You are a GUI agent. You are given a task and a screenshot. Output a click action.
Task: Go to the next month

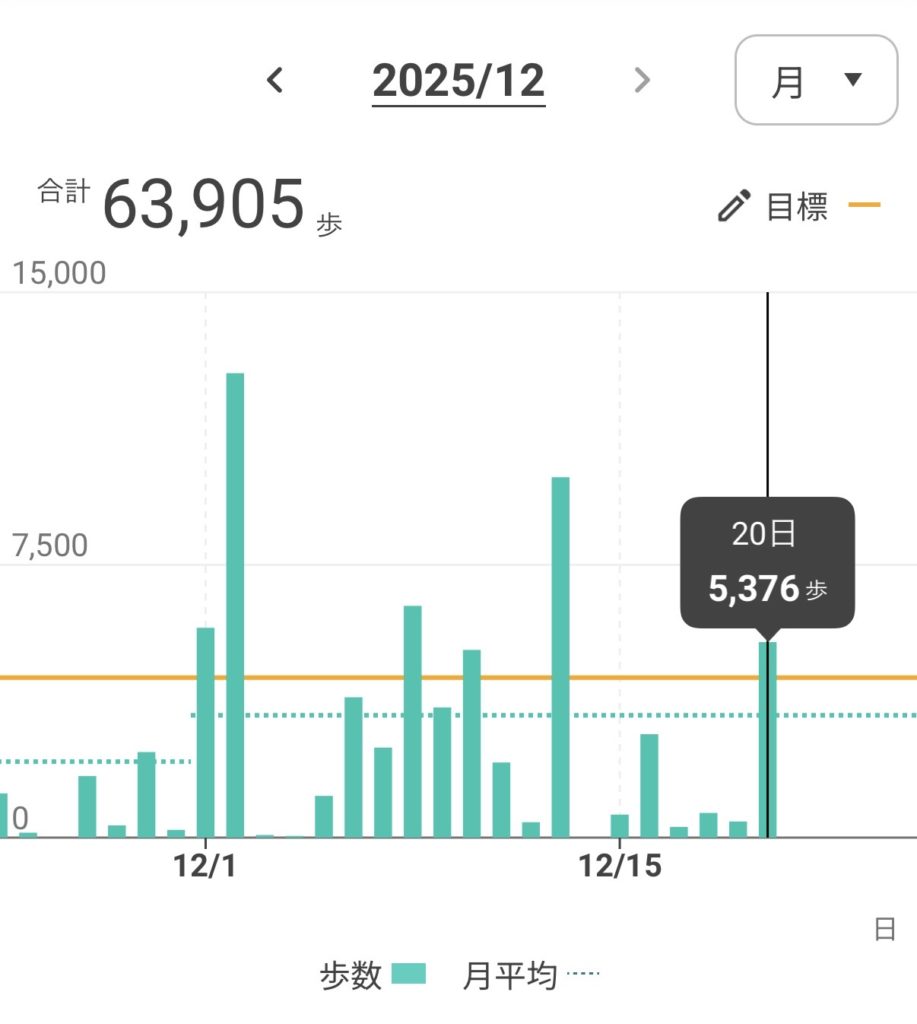pos(642,80)
